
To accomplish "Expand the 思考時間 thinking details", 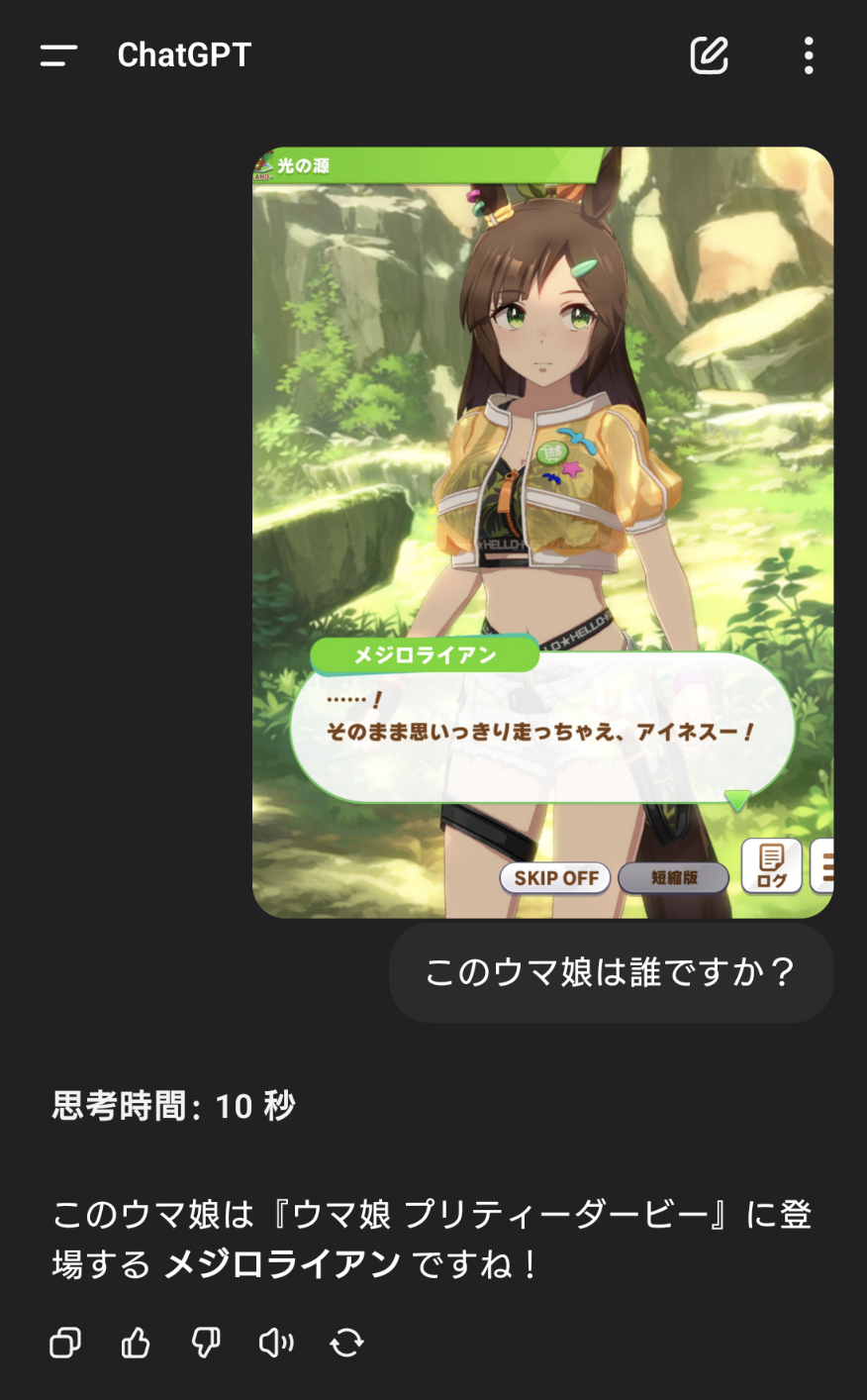I will (173, 1105).
